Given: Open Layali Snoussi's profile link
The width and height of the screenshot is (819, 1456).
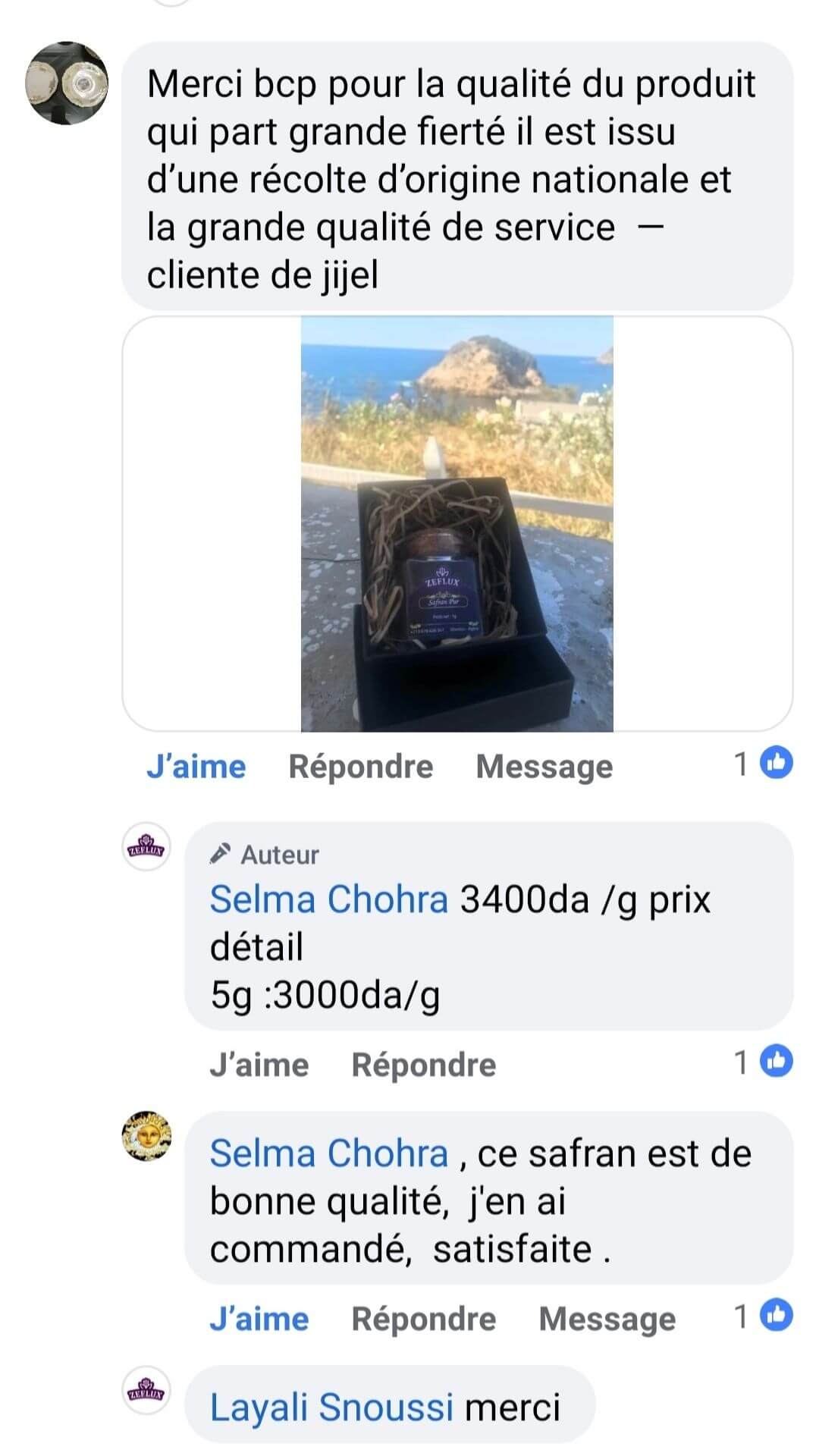Looking at the screenshot, I should (331, 1407).
